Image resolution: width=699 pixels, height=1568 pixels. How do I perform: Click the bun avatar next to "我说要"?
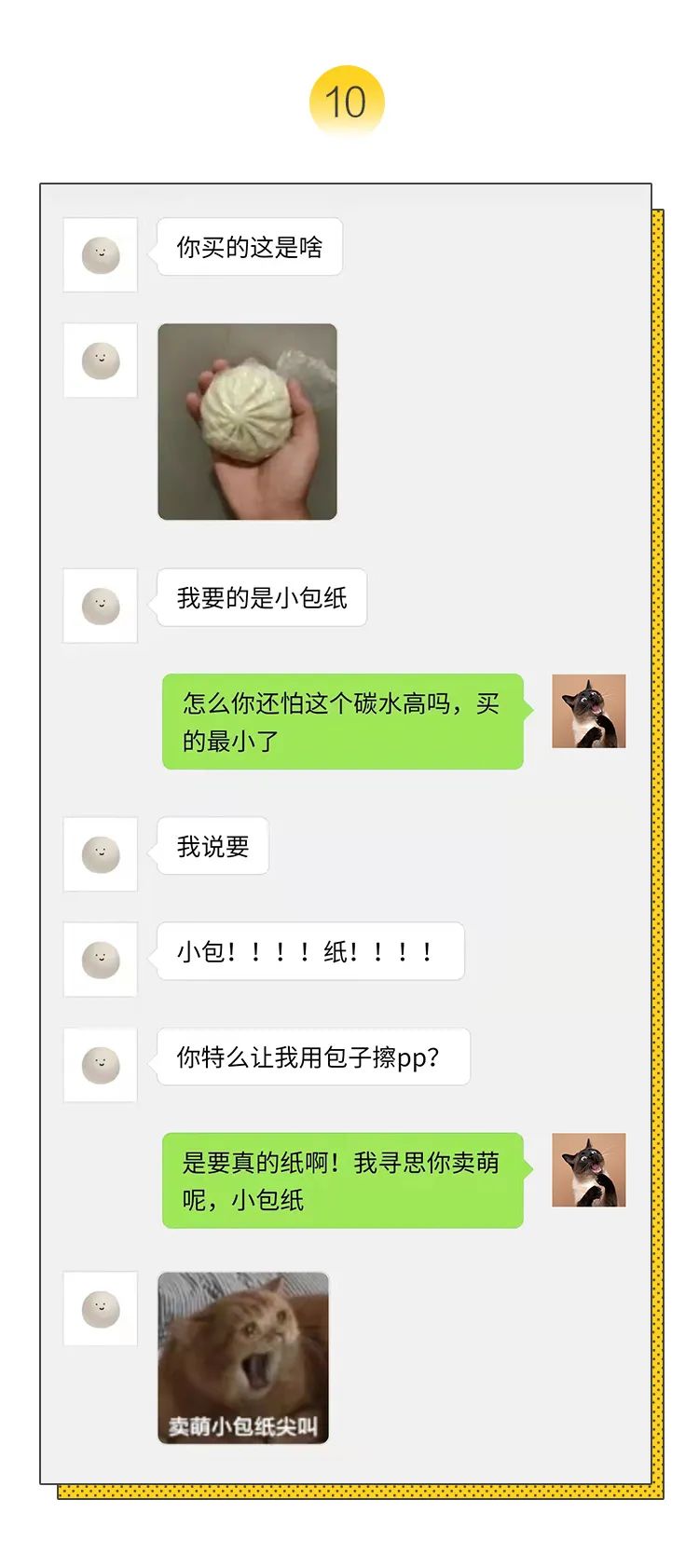point(100,854)
